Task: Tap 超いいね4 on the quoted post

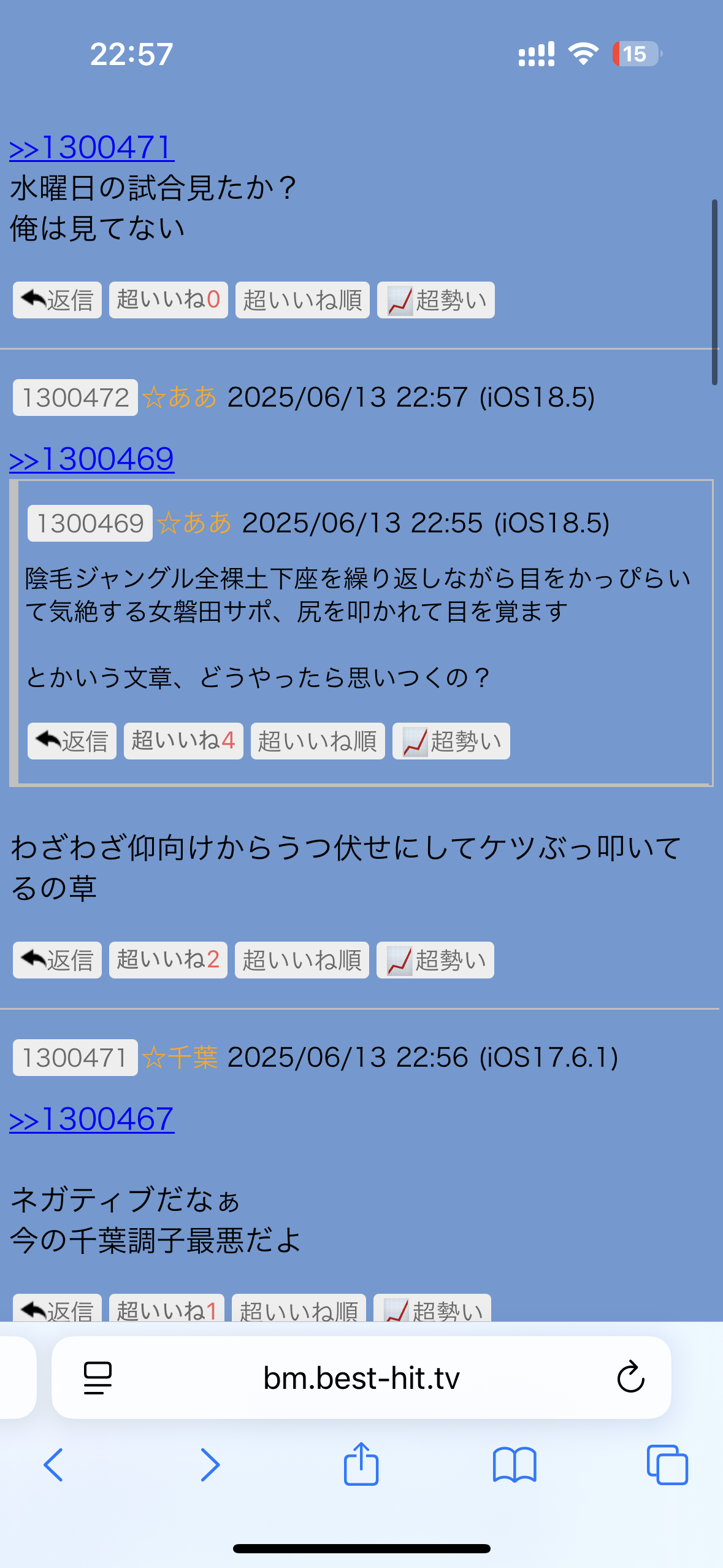Action: point(183,741)
